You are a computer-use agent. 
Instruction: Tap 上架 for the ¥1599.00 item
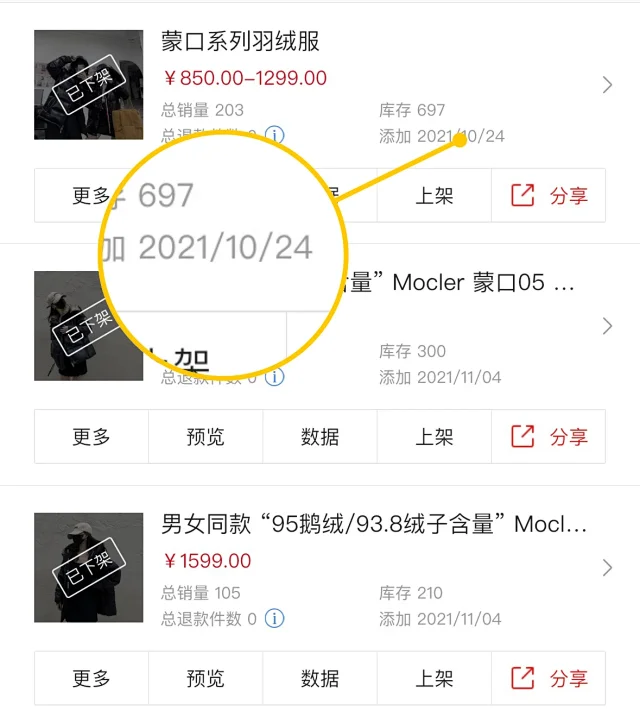point(434,679)
